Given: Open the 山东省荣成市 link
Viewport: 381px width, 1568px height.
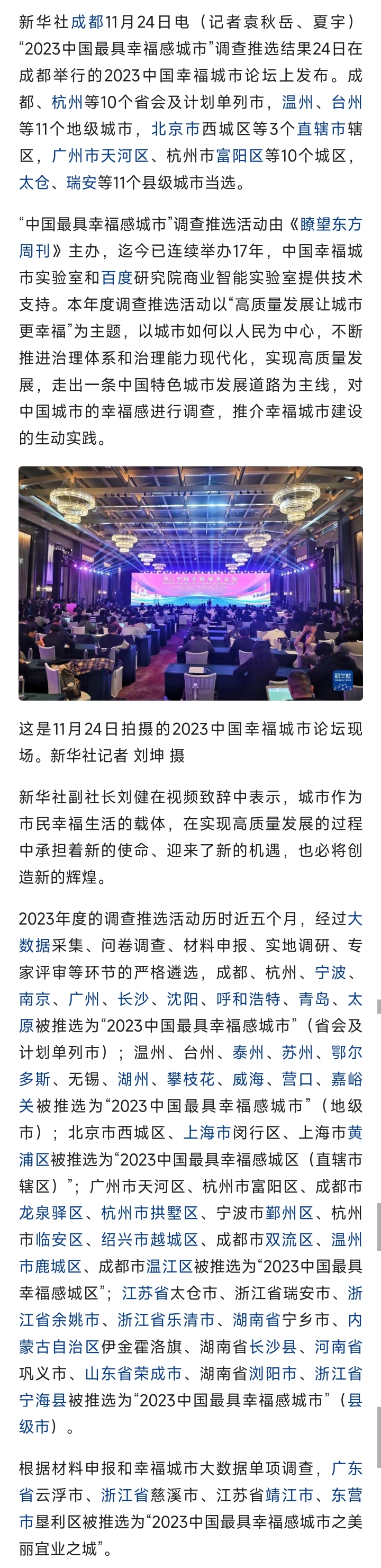Looking at the screenshot, I should click(x=133, y=1374).
